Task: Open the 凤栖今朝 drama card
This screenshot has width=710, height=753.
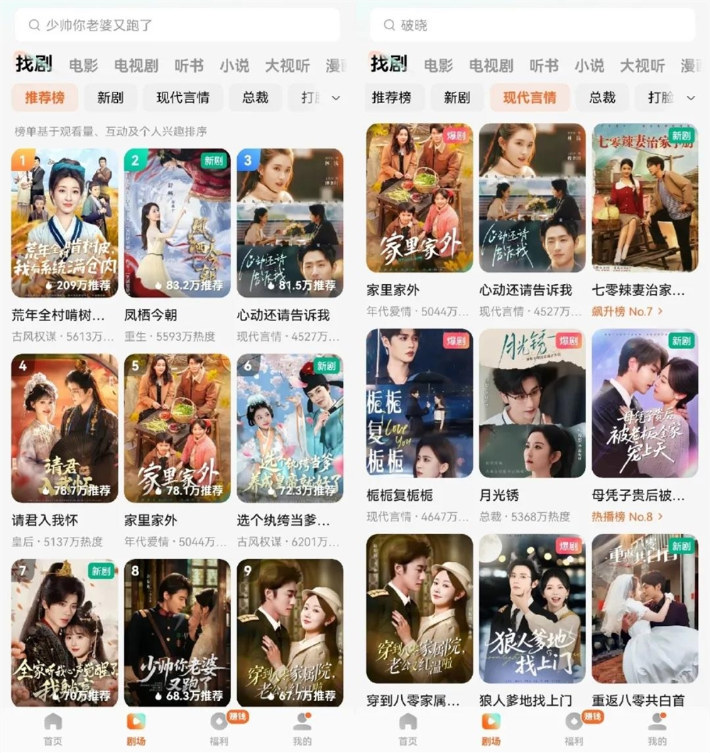Action: pyautogui.click(x=177, y=222)
